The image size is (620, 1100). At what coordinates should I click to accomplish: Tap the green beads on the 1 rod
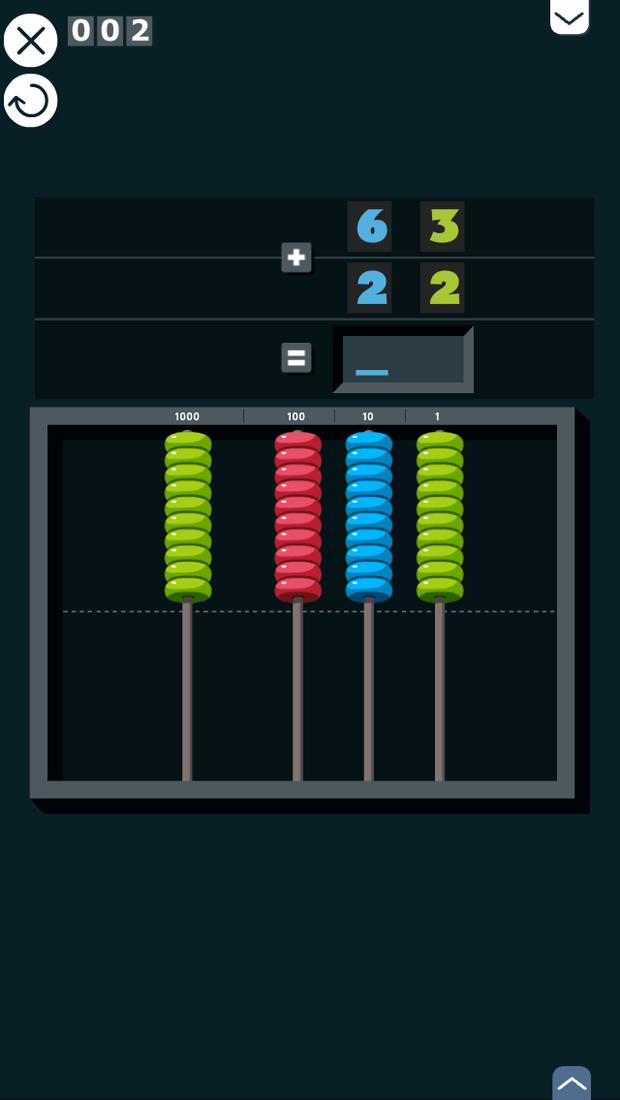440,517
